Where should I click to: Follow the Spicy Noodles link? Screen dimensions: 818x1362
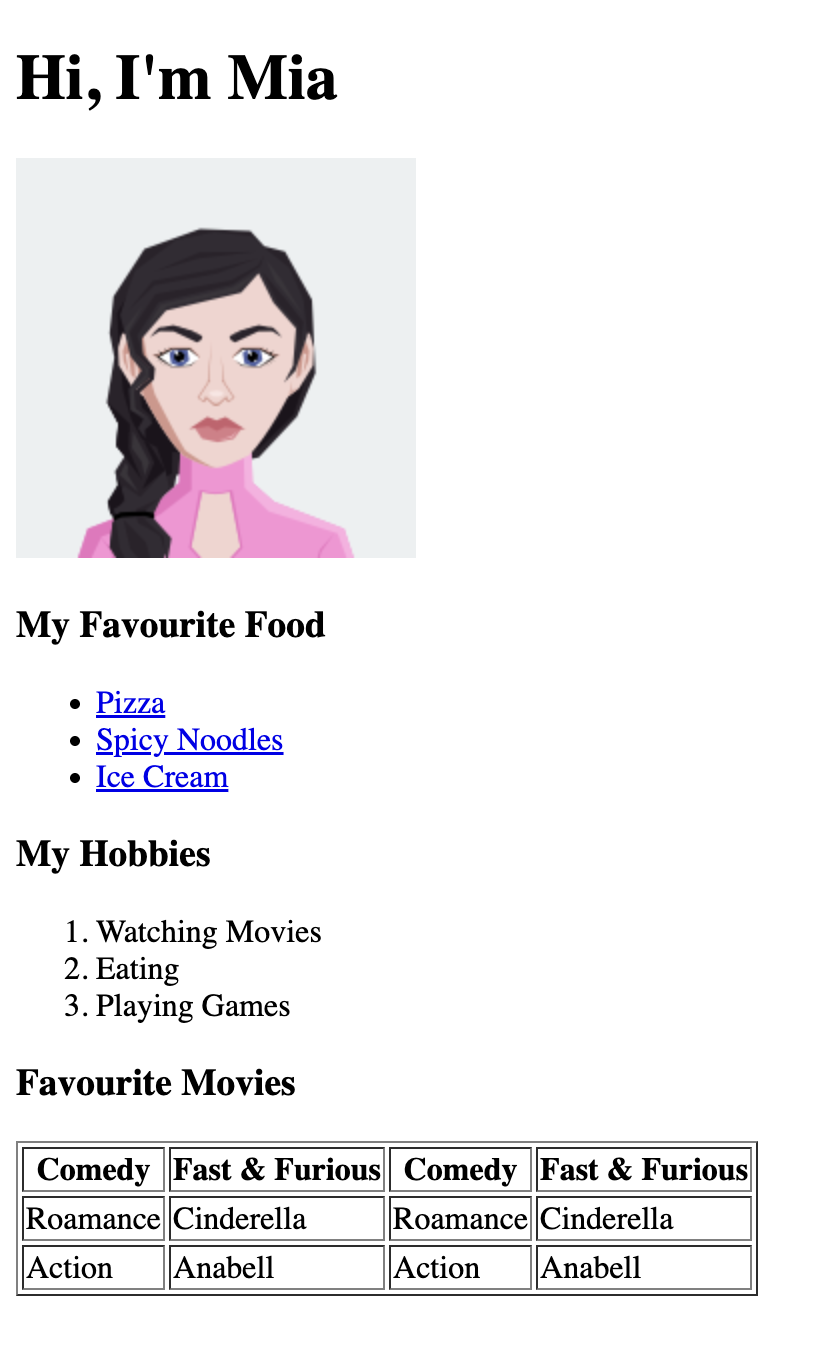coord(189,740)
